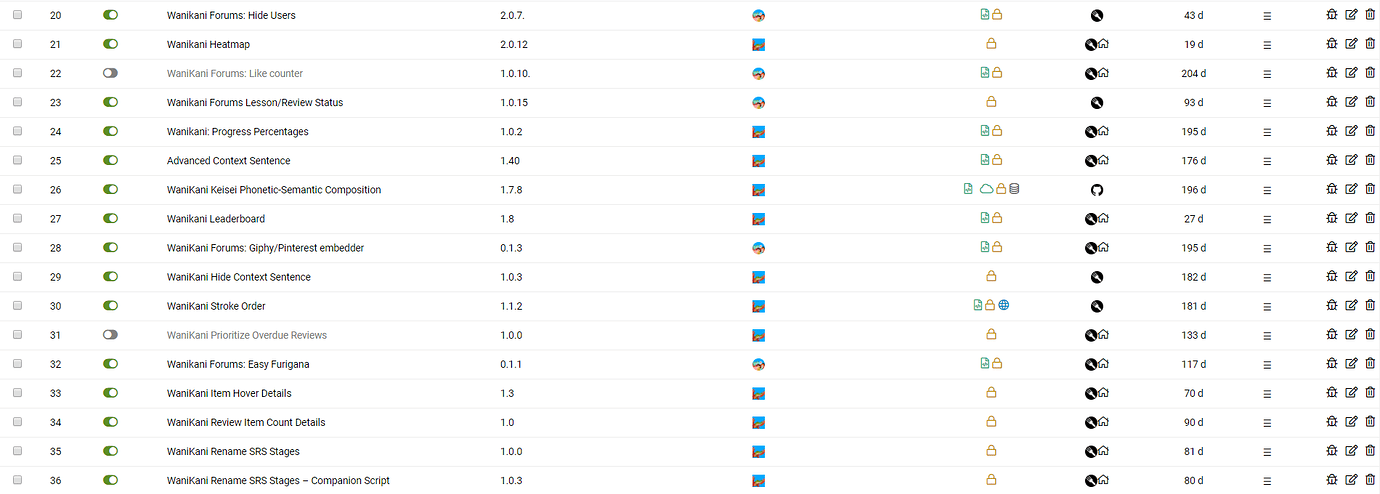The width and height of the screenshot is (1380, 494).
Task: Open the WaniKani Review Item Count Details script
Action: pos(245,422)
